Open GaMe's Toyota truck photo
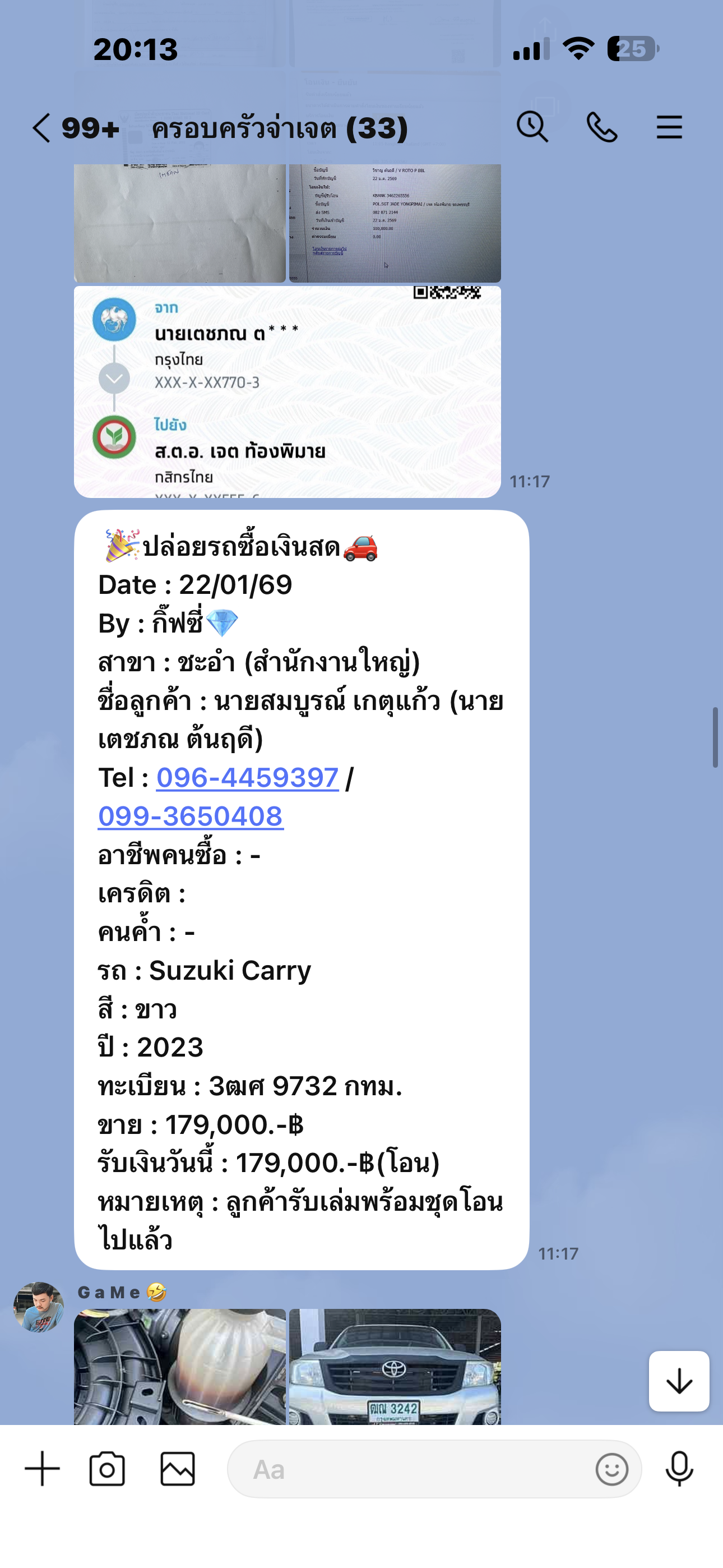723x1568 pixels. click(x=395, y=1366)
